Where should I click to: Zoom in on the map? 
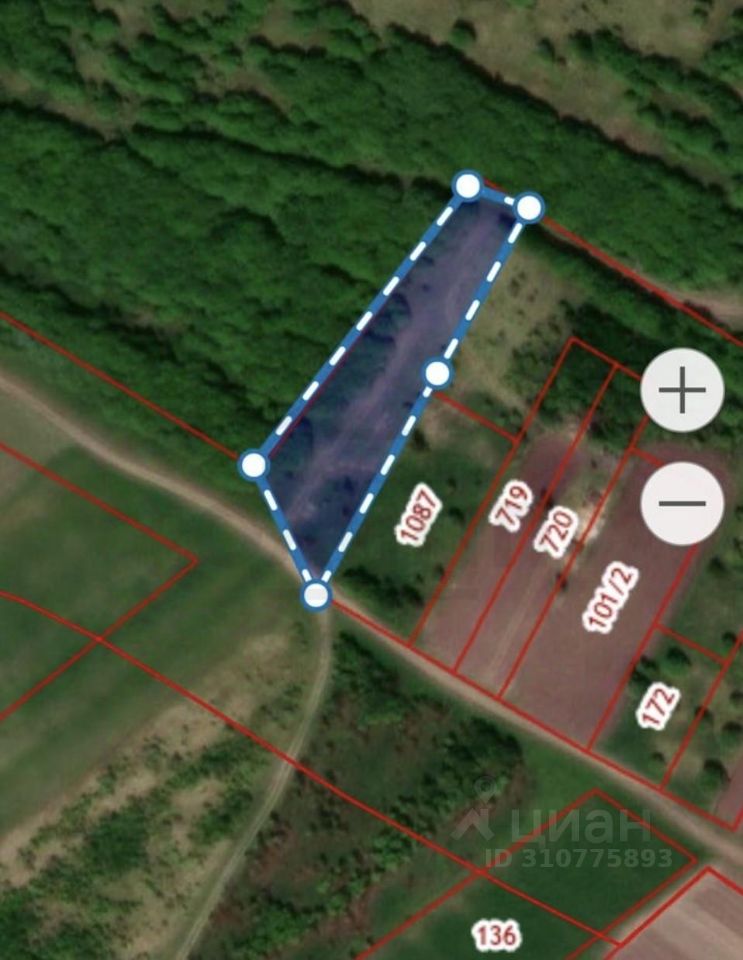click(x=682, y=390)
